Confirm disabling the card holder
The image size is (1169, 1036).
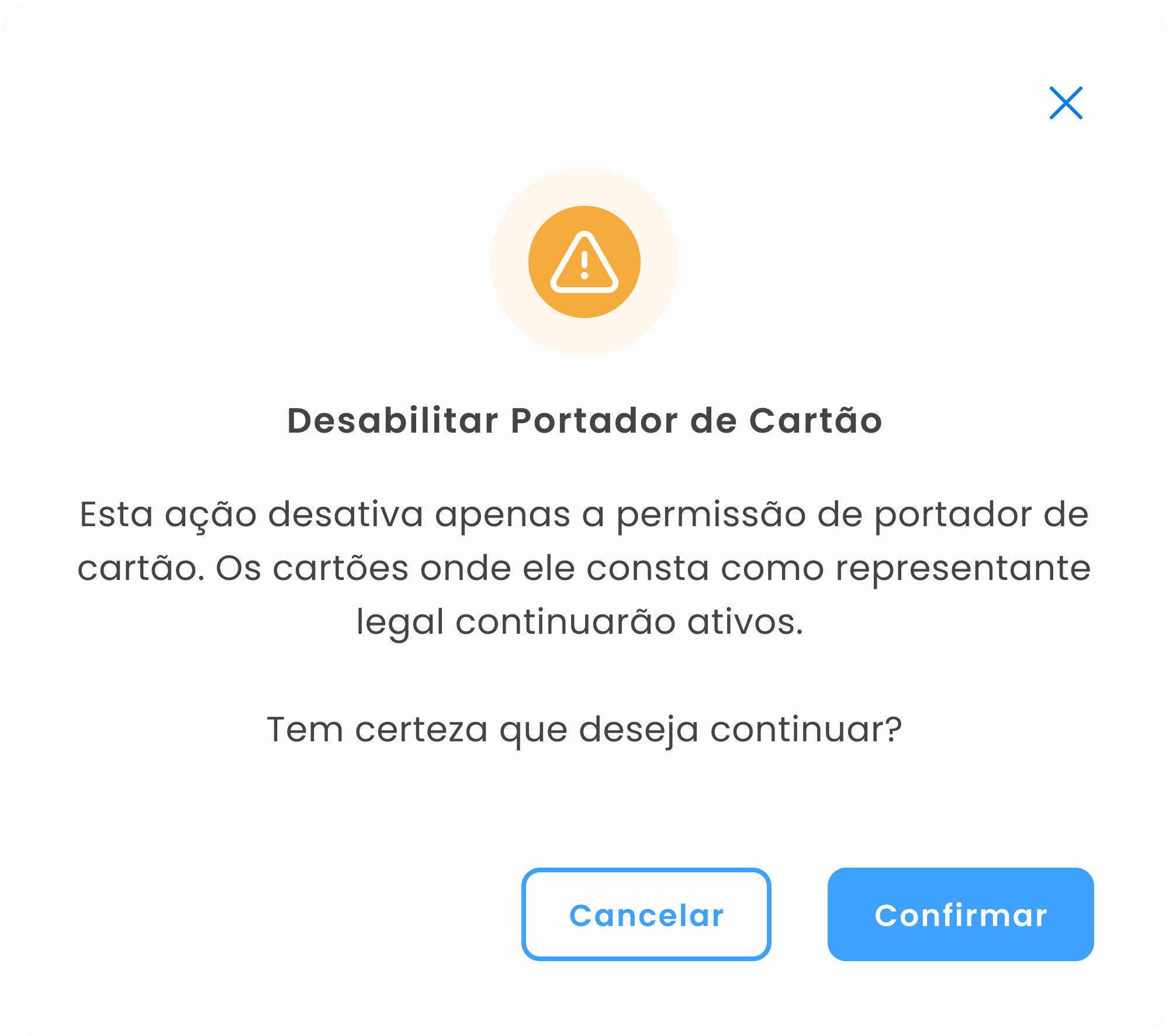[x=960, y=914]
